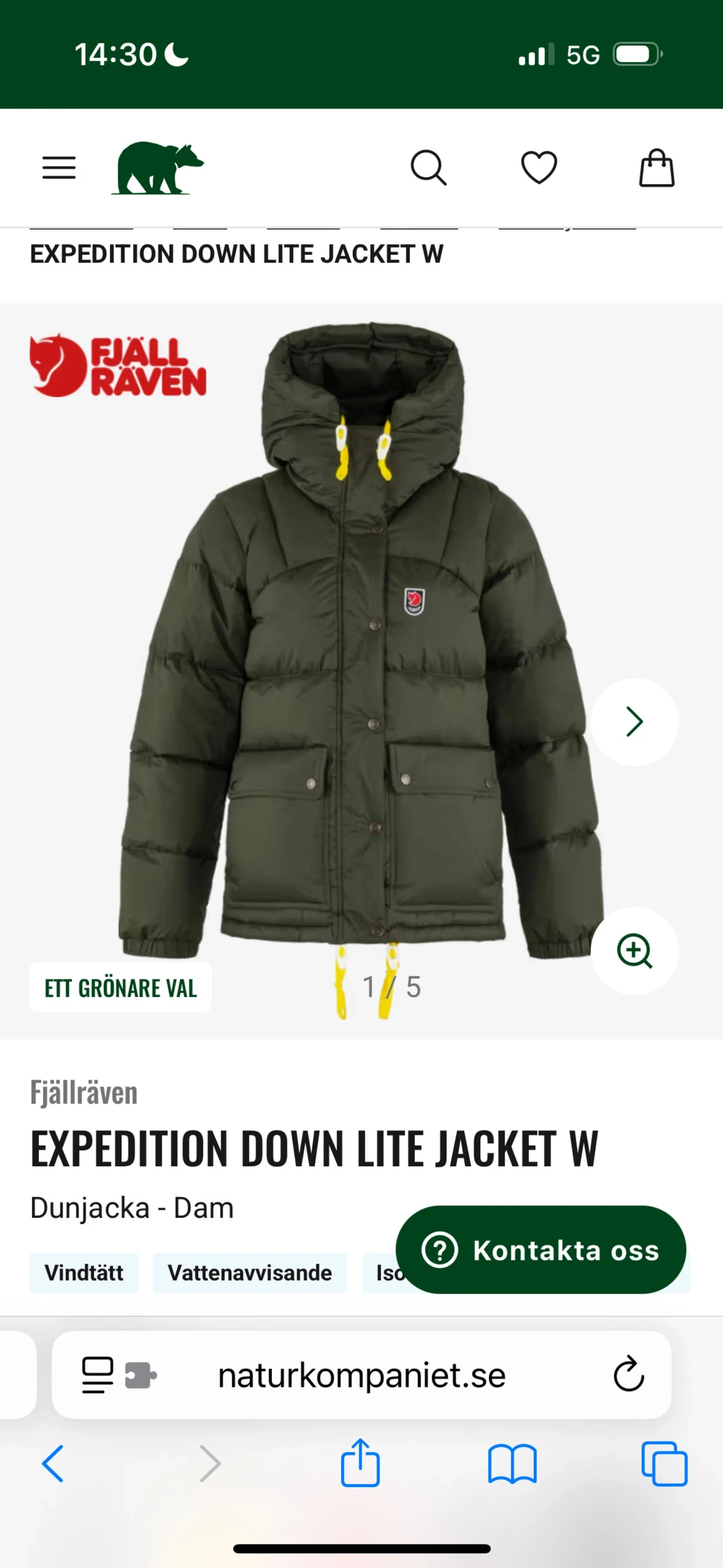Tap the Vattenavvisande feature tag
This screenshot has height=1568, width=723.
(249, 1272)
